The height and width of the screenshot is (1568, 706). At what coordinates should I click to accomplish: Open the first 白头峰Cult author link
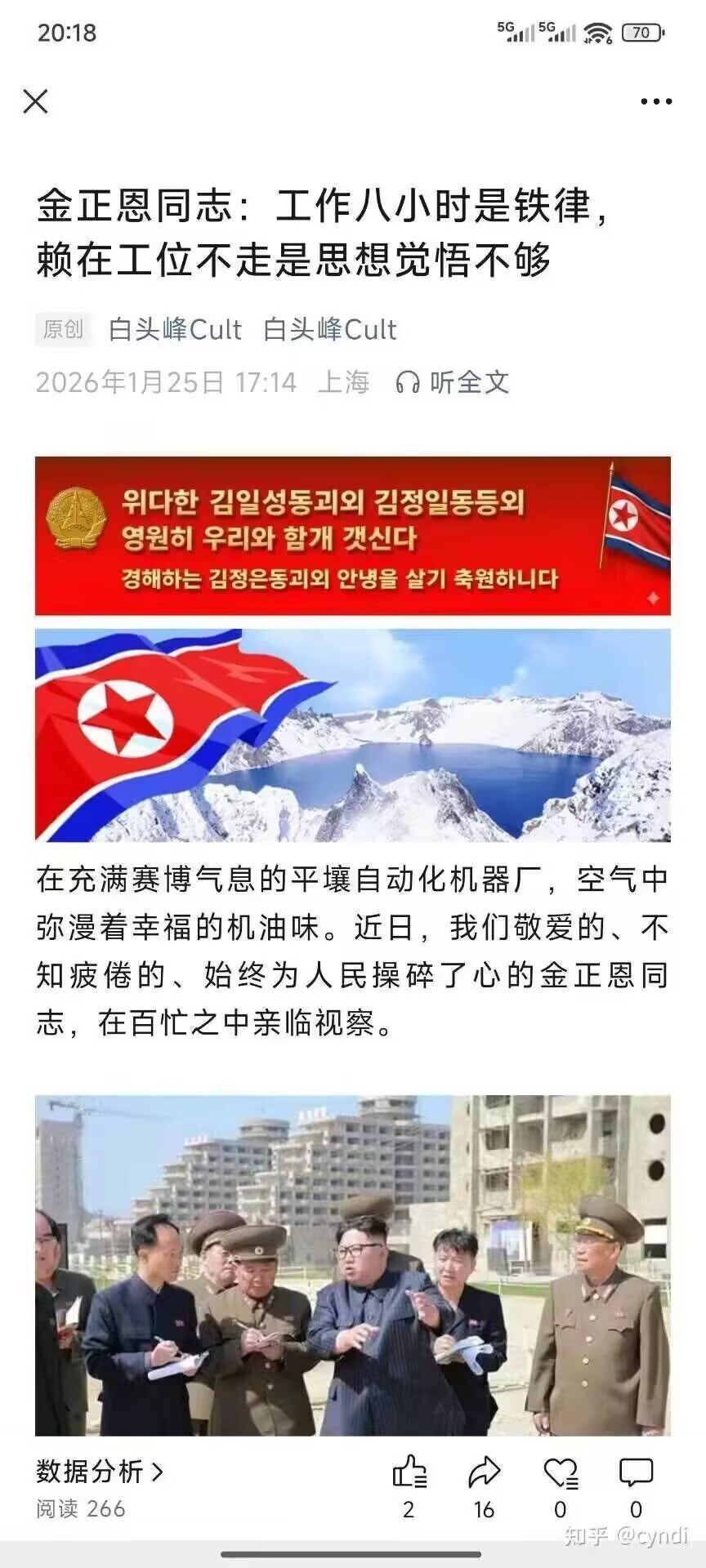point(175,329)
